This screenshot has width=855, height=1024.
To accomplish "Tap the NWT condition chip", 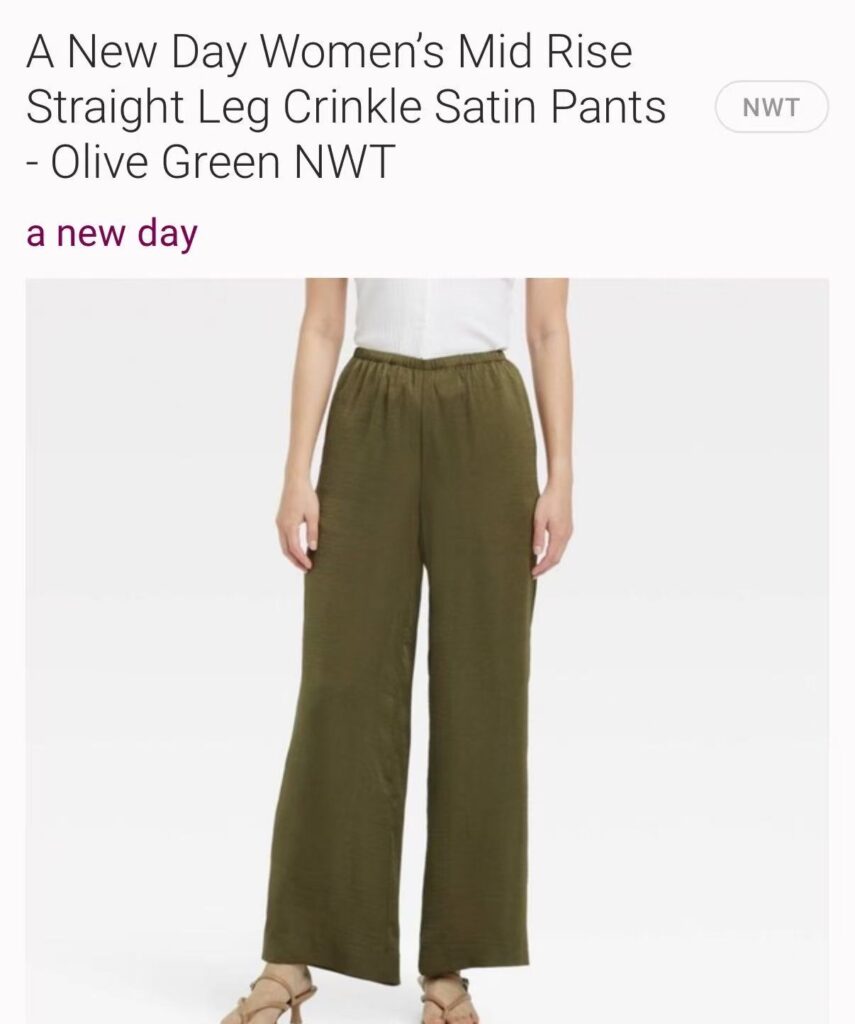I will coord(771,108).
